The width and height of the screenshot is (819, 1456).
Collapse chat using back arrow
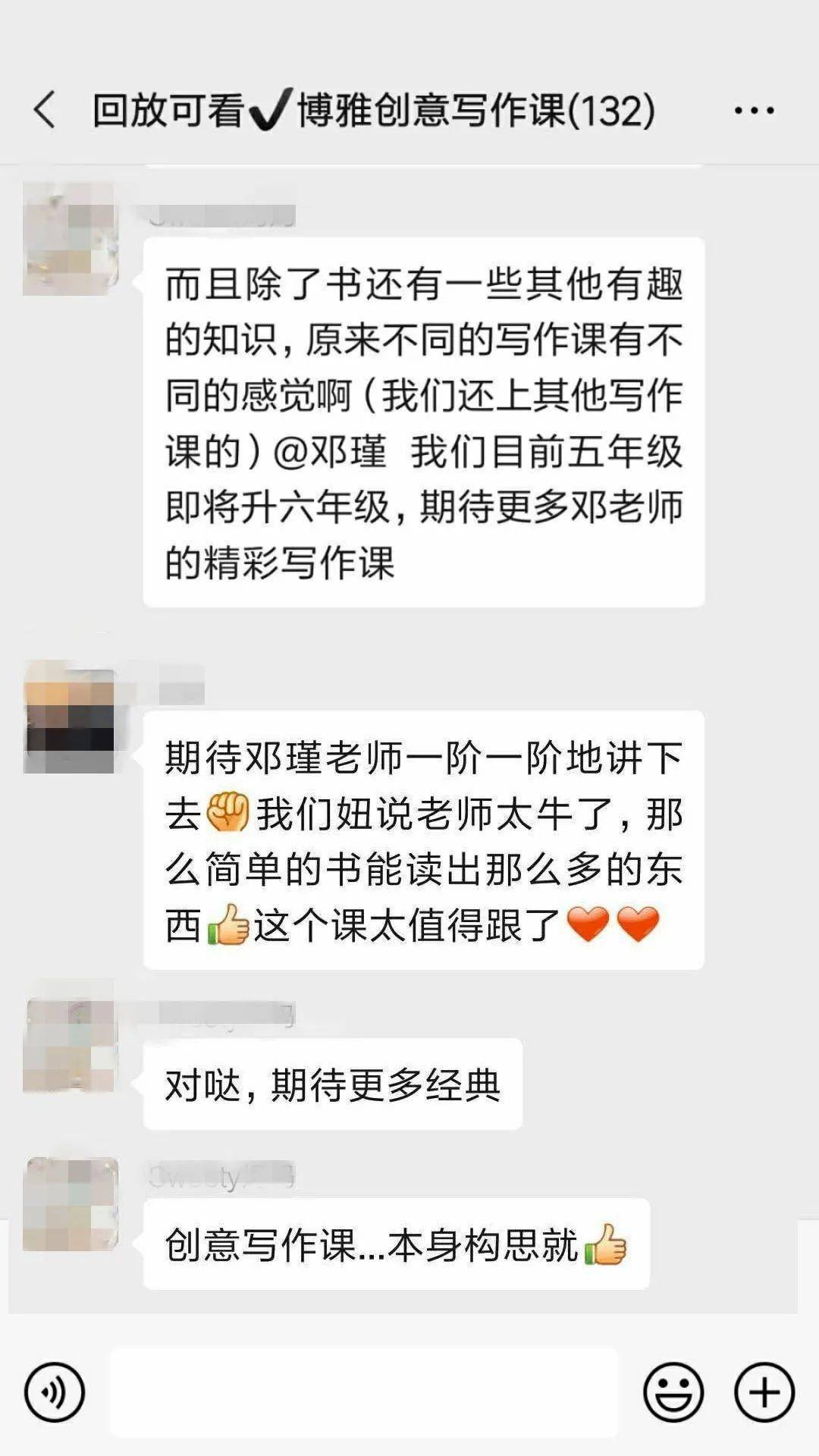coord(45,111)
